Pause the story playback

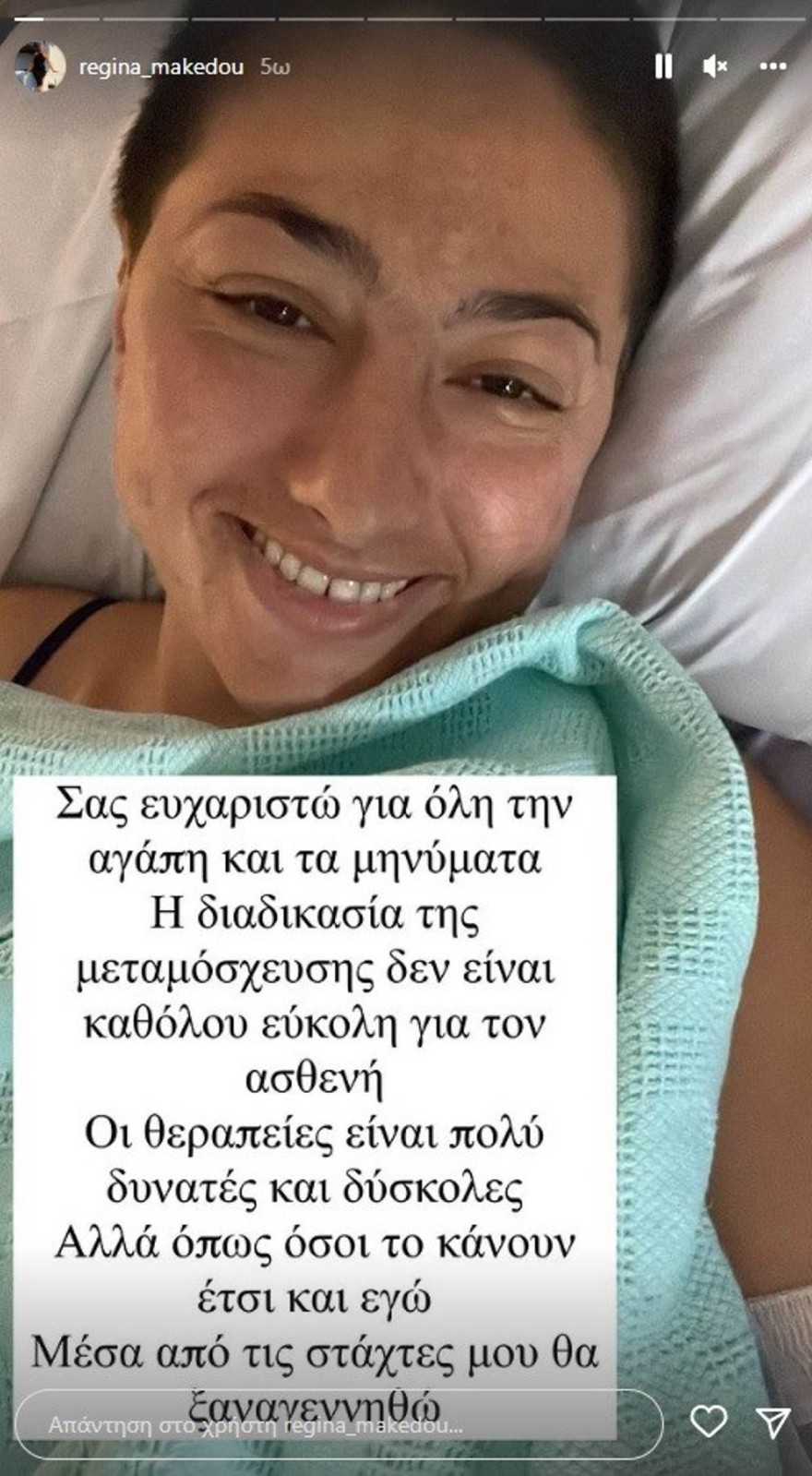coord(663,66)
